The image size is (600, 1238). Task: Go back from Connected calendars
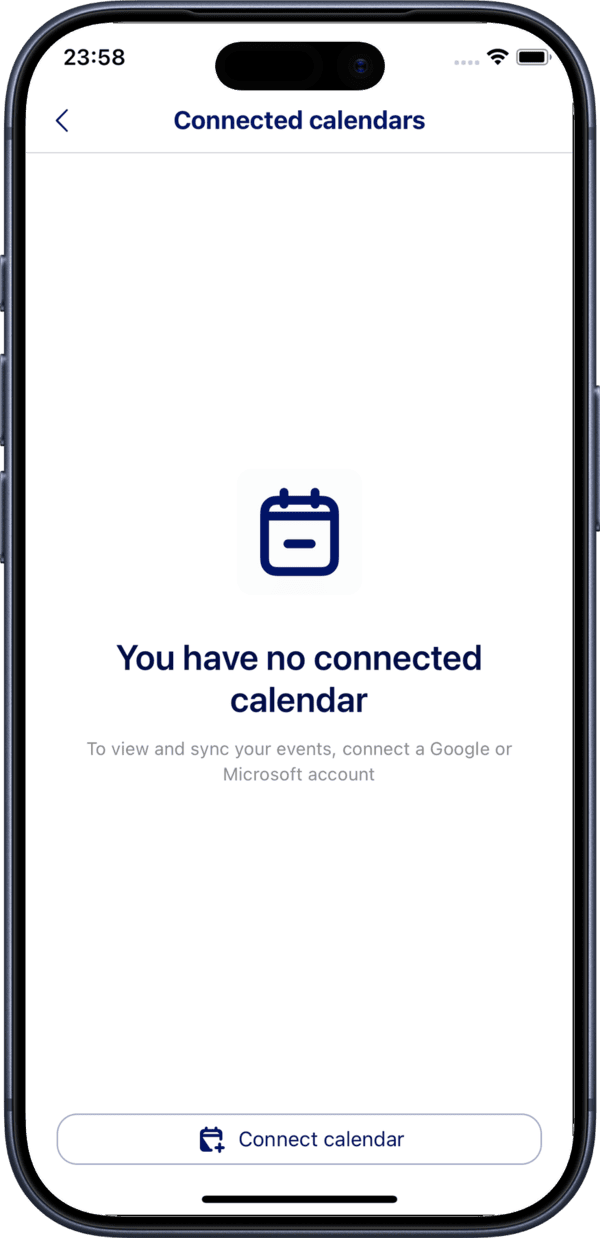(62, 121)
